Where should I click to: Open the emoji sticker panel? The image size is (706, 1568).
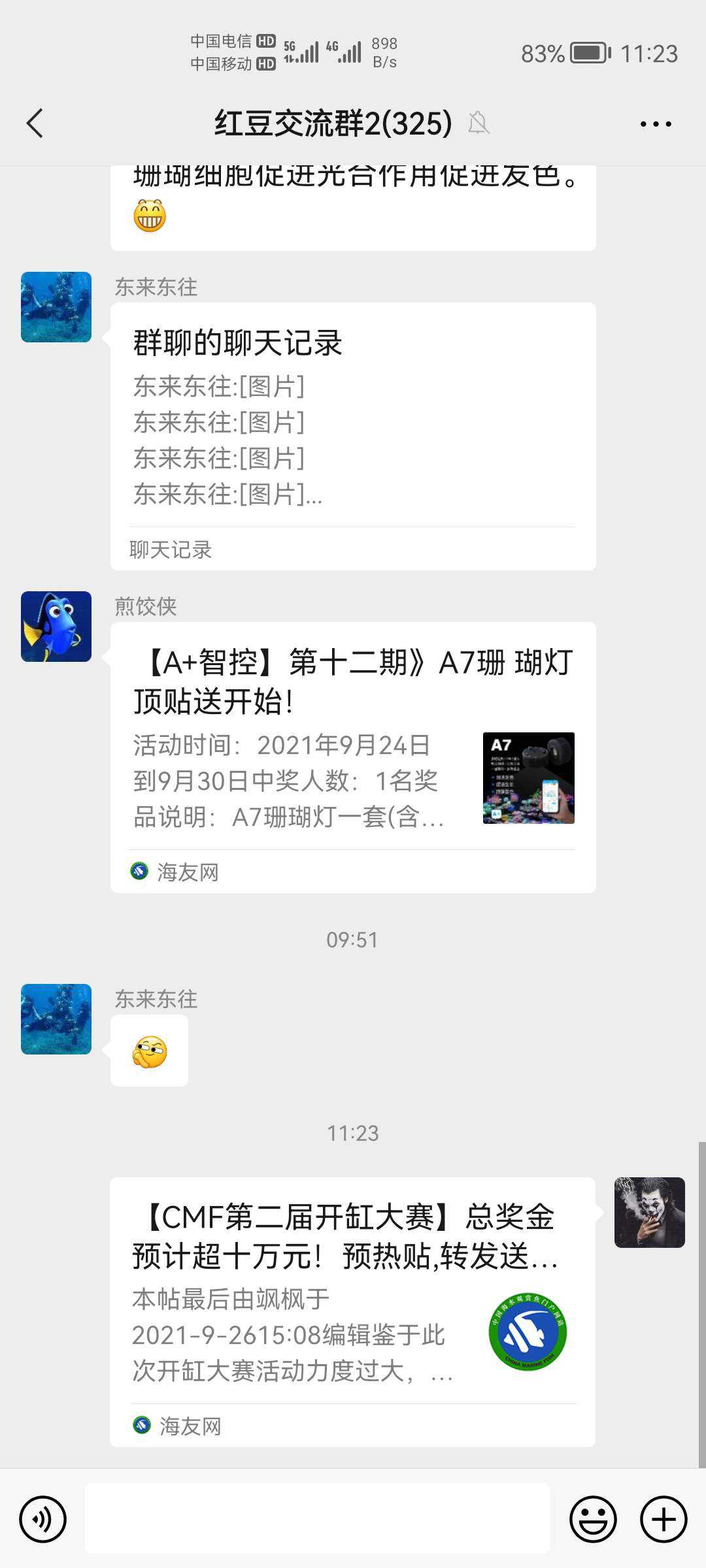(593, 1519)
